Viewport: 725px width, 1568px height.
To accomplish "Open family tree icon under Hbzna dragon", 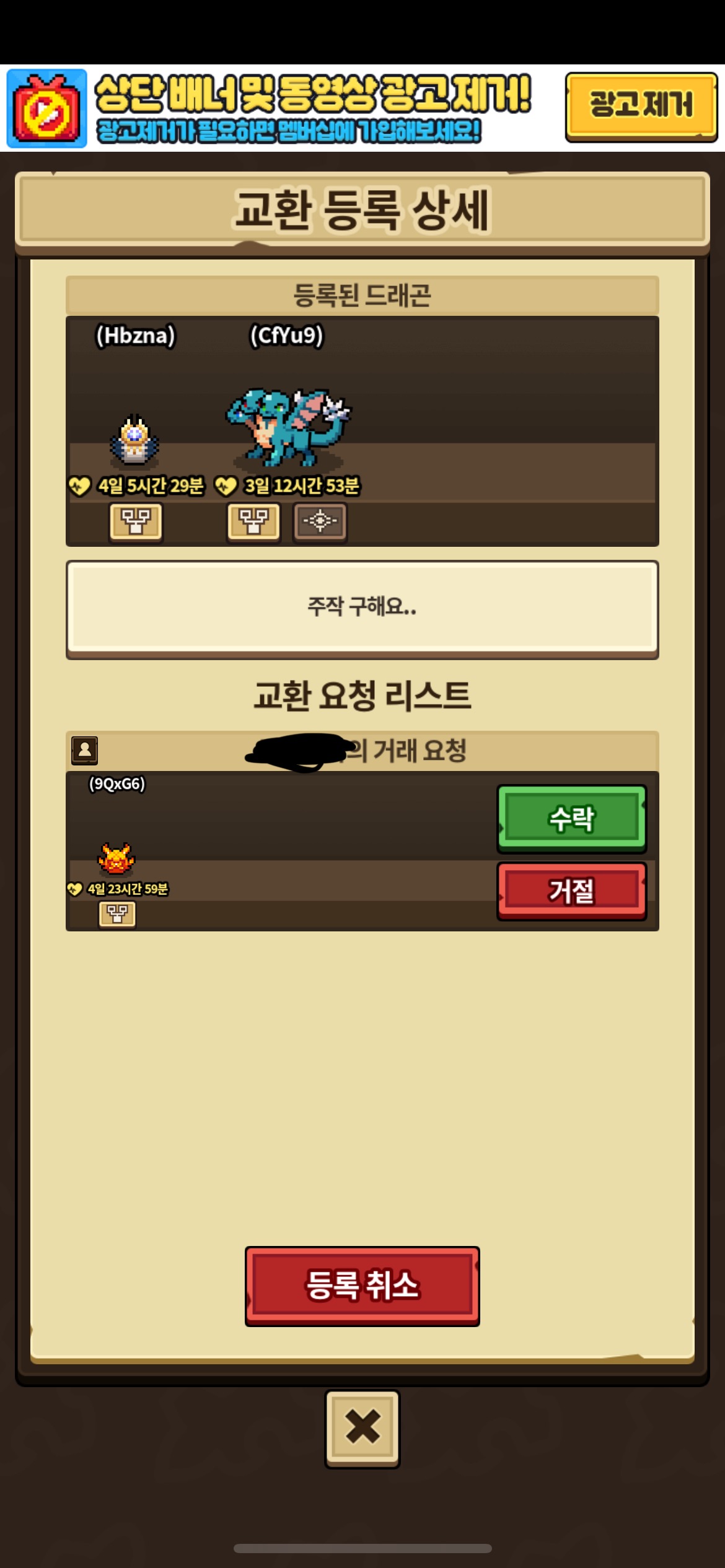I will click(x=136, y=521).
